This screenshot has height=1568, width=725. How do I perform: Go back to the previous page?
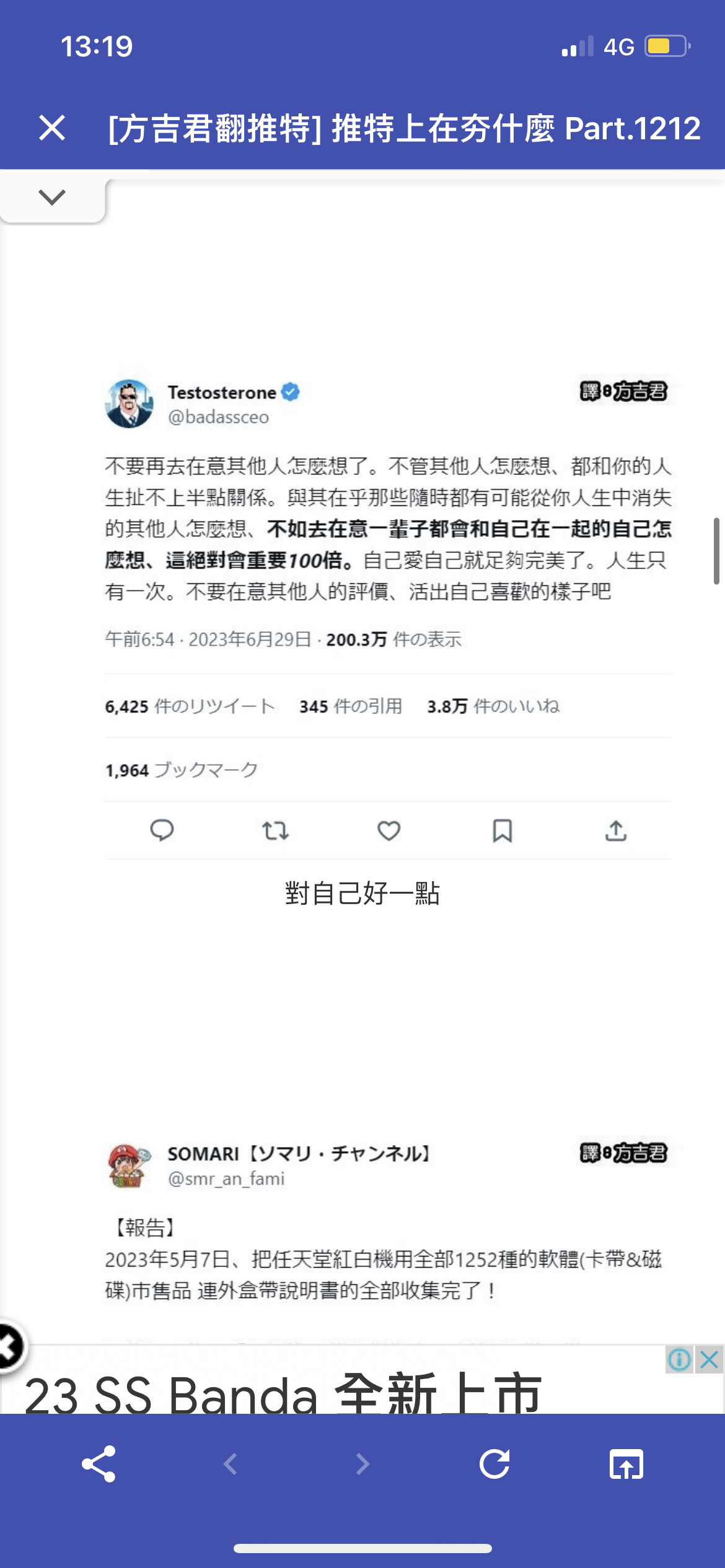[x=231, y=1464]
